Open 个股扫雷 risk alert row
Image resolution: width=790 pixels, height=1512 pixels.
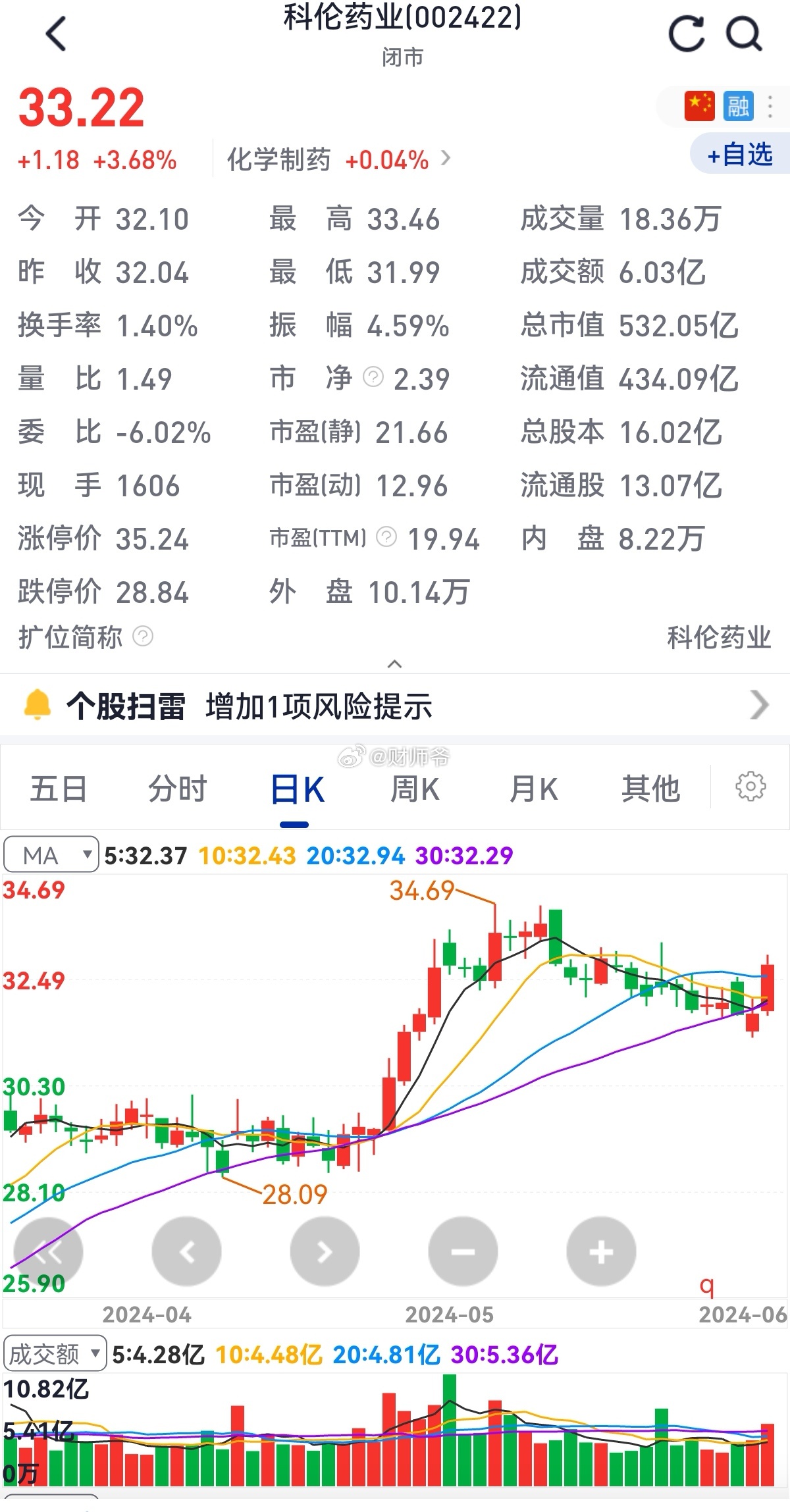pyautogui.click(x=395, y=706)
